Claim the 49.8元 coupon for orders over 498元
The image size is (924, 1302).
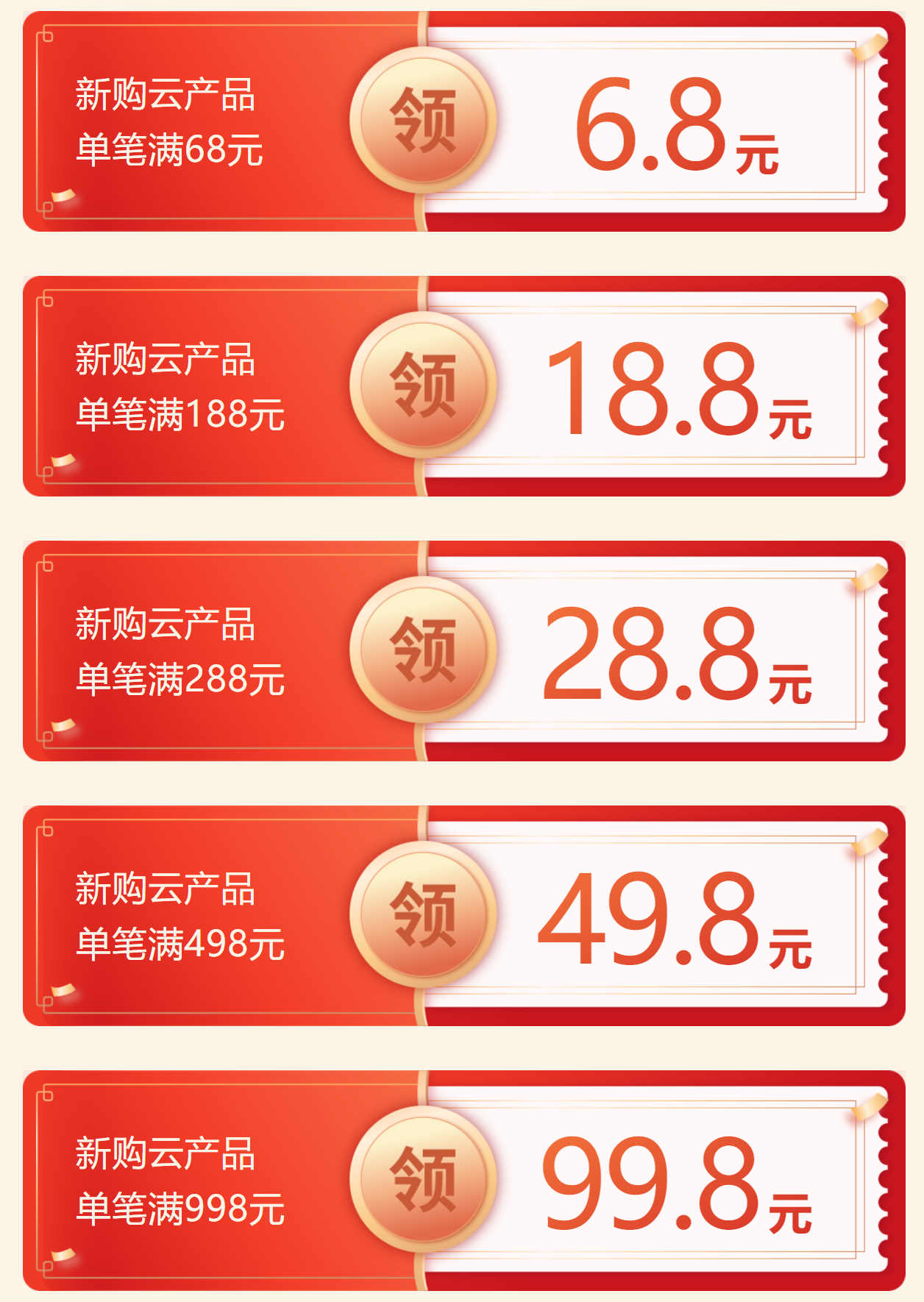coord(423,915)
